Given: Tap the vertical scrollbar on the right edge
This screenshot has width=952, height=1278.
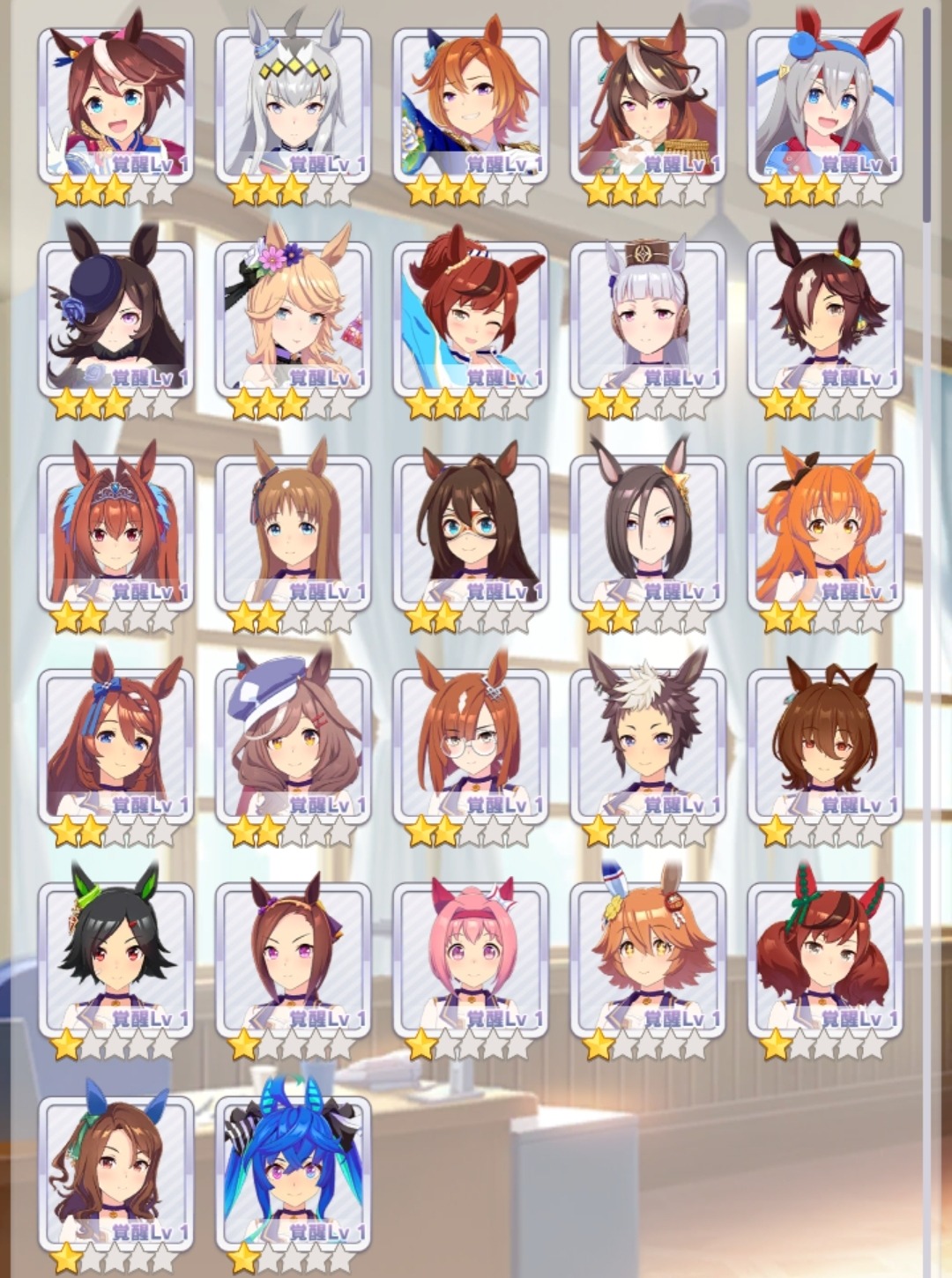Looking at the screenshot, I should coord(926,115).
